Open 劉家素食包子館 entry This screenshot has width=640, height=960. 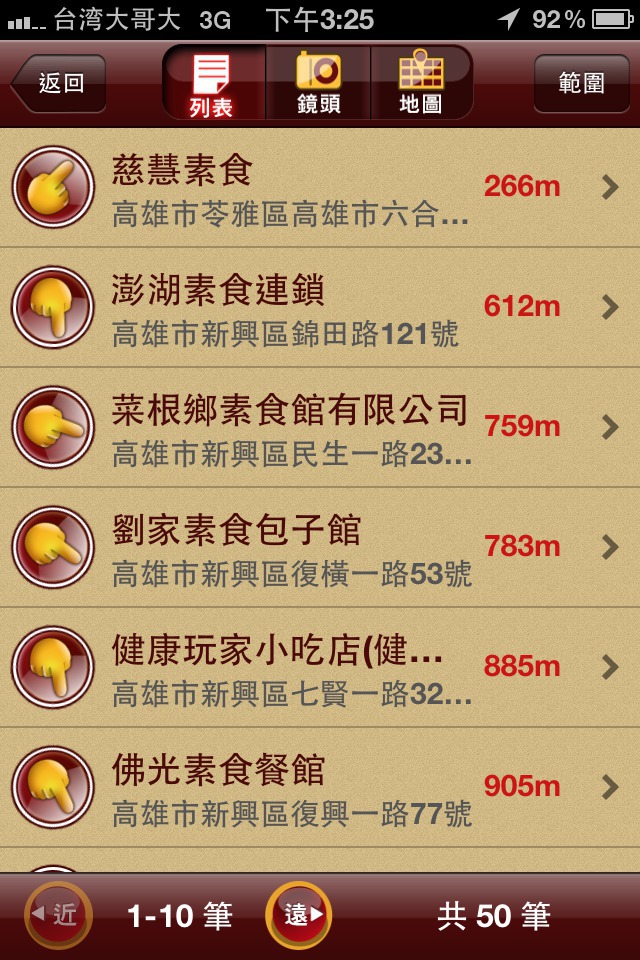tap(320, 547)
